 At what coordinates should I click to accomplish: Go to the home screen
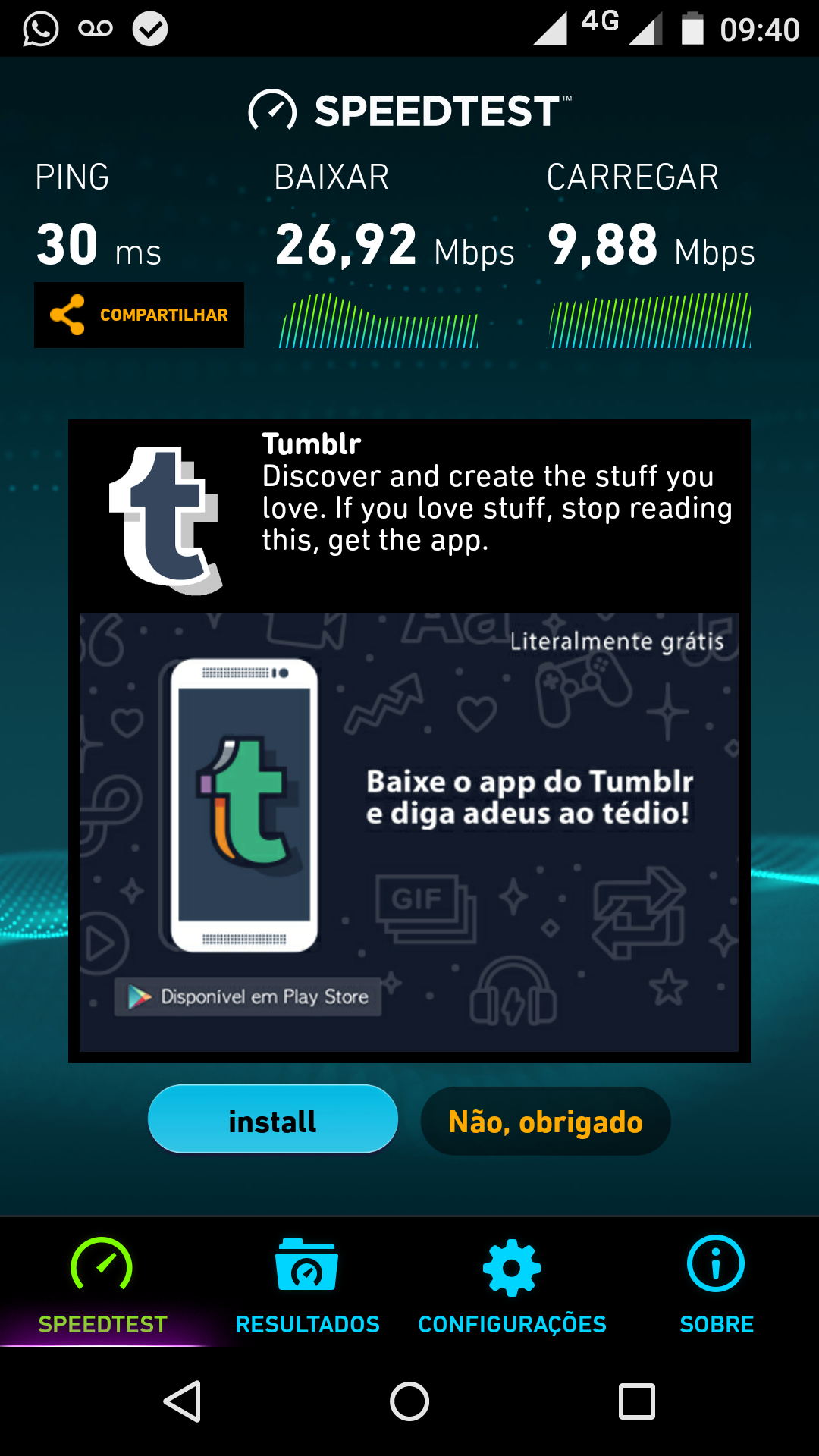[x=409, y=1401]
